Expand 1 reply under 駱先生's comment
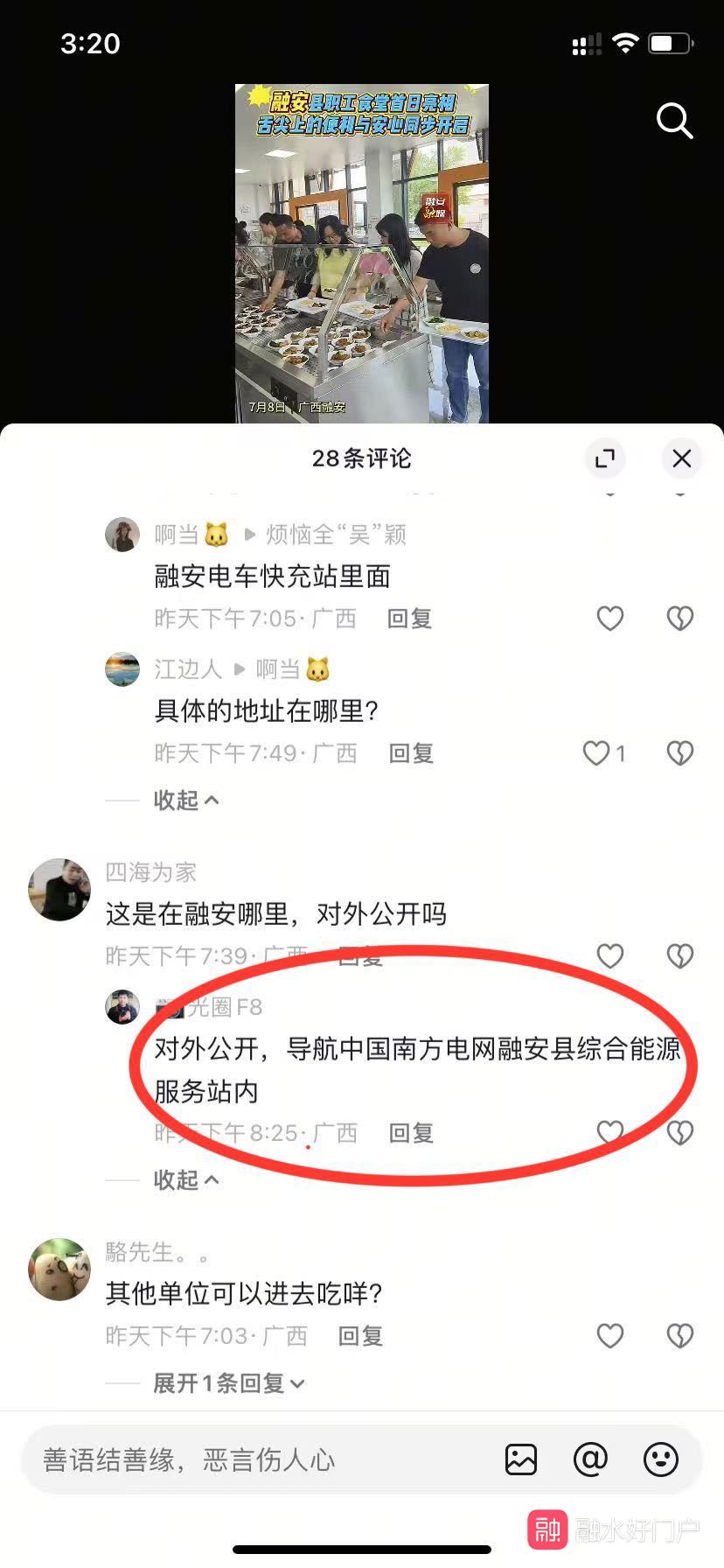This screenshot has width=724, height=1568. tap(229, 1383)
